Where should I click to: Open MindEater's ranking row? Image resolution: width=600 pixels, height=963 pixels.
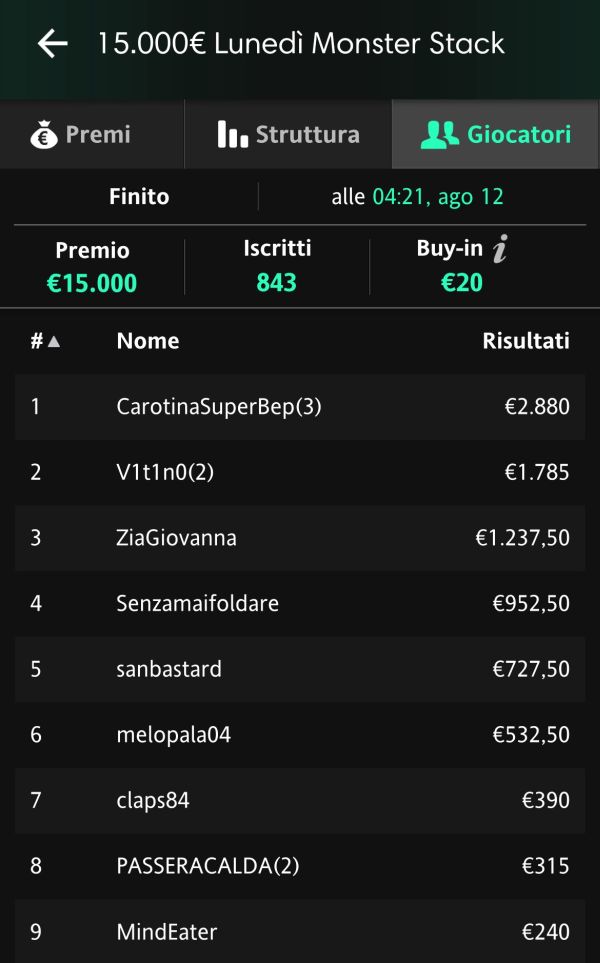(300, 932)
